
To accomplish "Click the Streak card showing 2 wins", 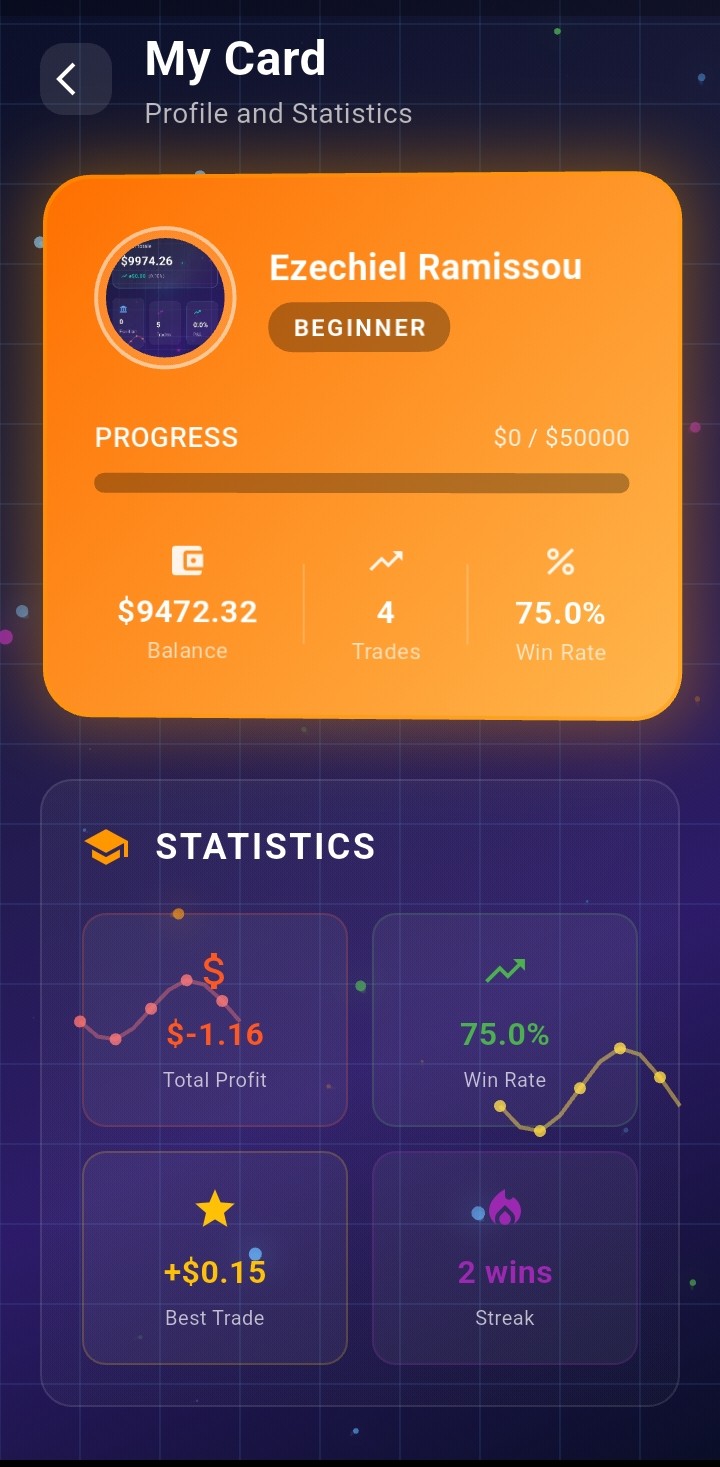I will 505,1257.
